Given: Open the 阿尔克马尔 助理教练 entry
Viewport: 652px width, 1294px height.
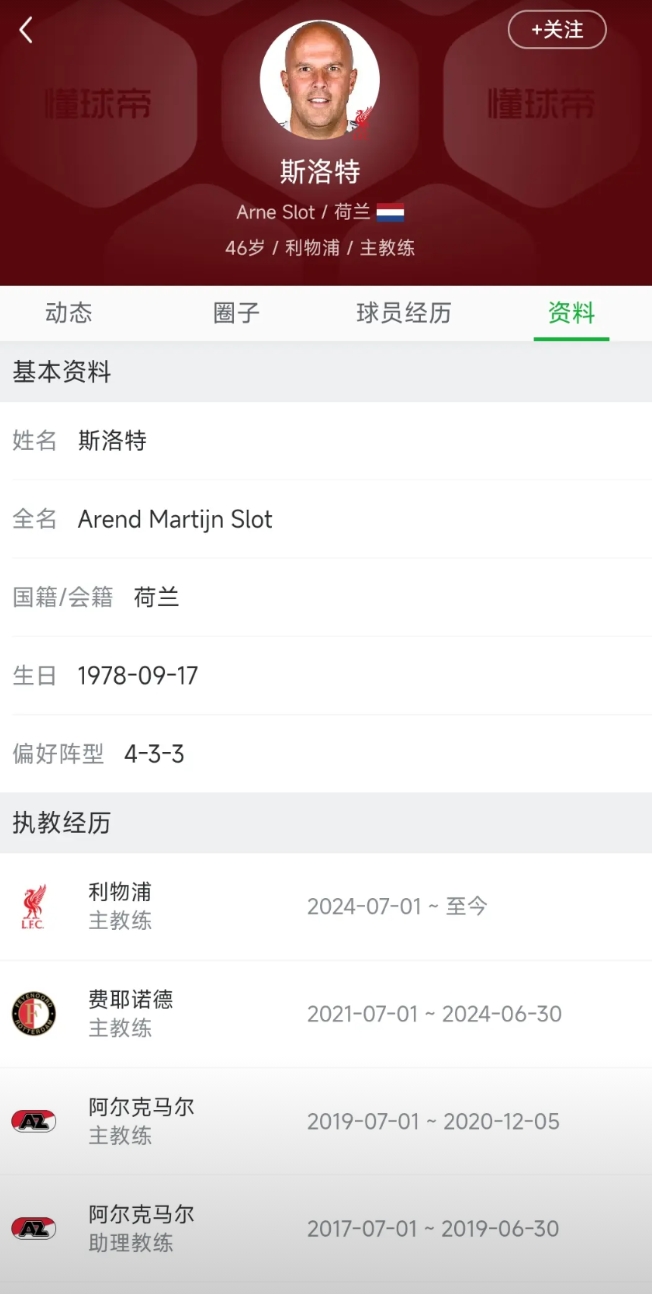Looking at the screenshot, I should pyautogui.click(x=326, y=1228).
